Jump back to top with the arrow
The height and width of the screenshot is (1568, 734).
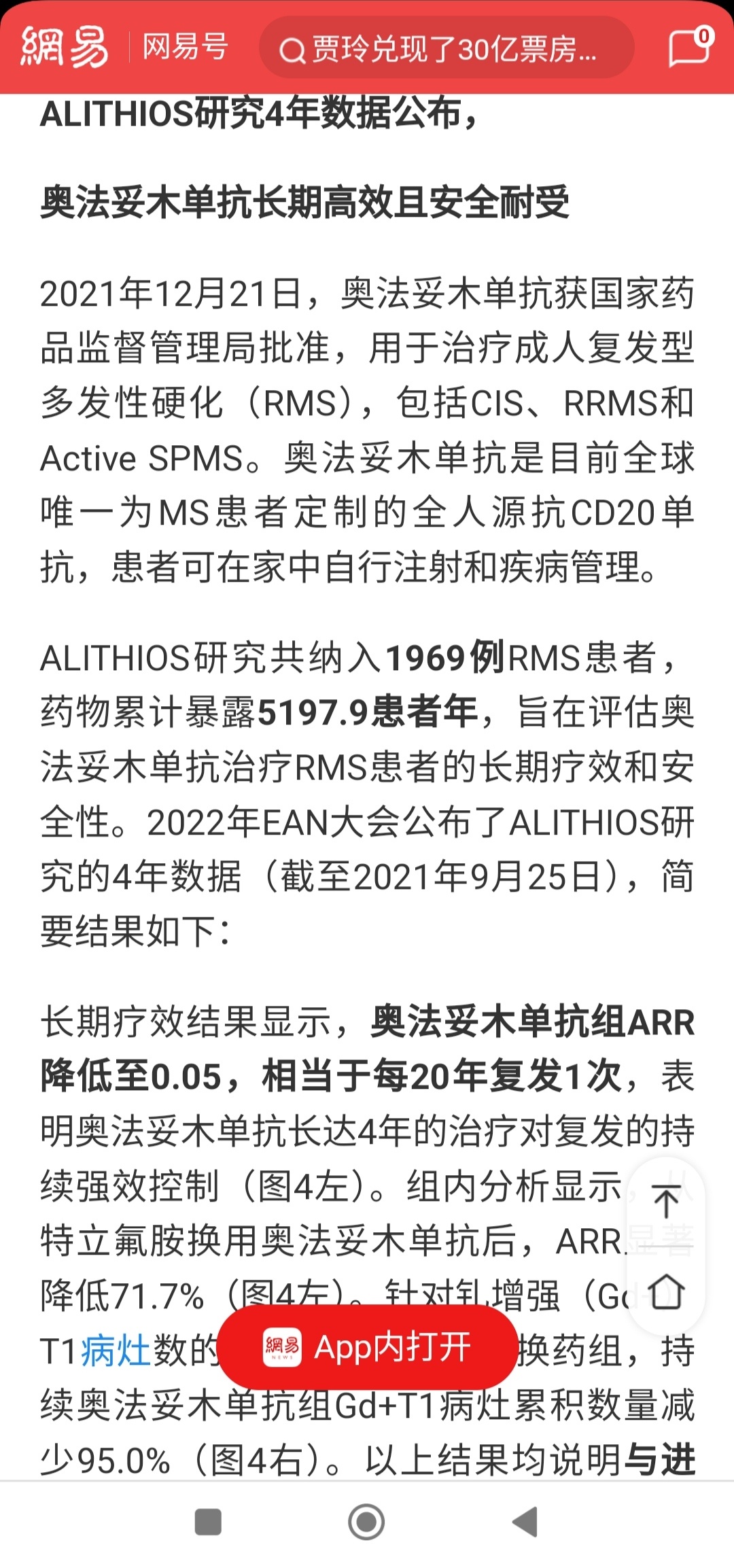point(666,1202)
